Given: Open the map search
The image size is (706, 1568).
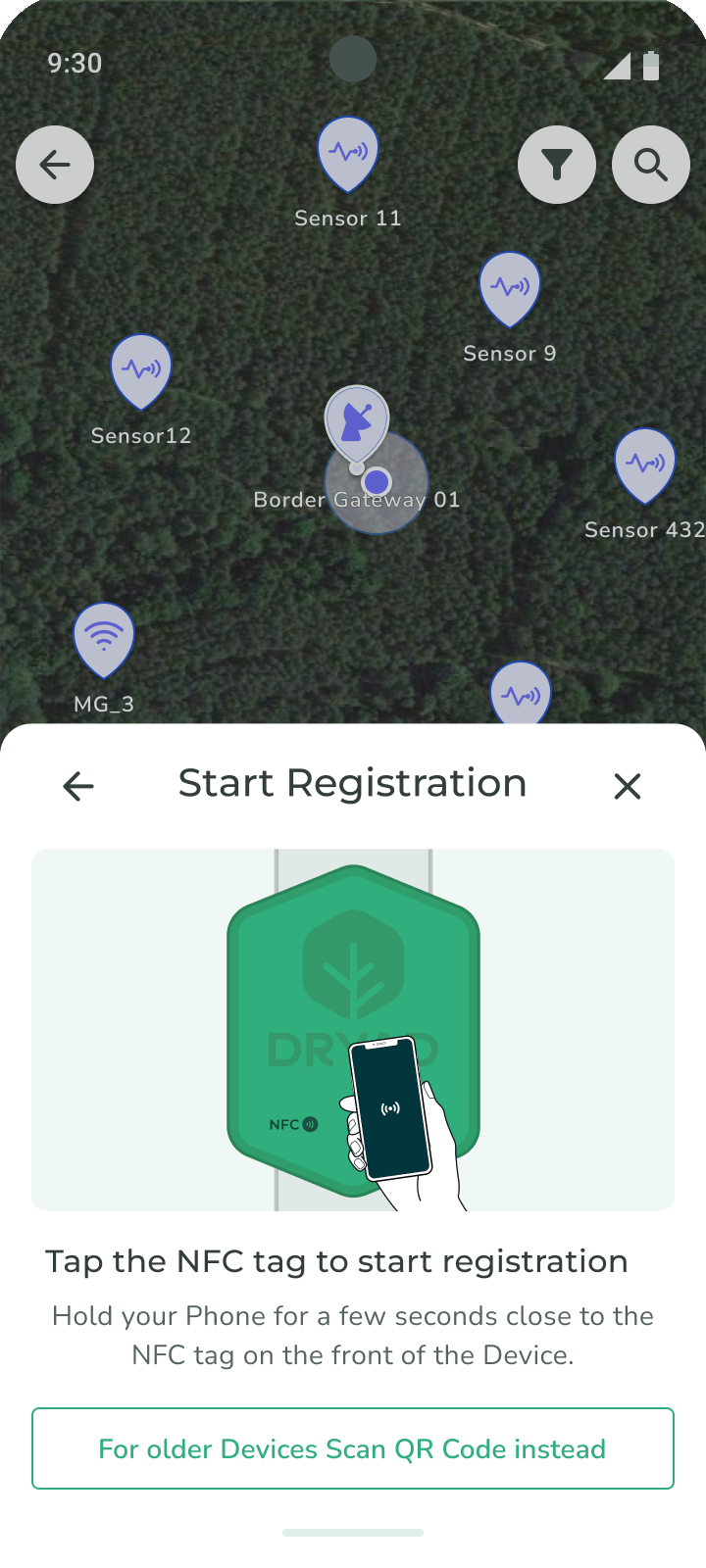Looking at the screenshot, I should click(651, 165).
